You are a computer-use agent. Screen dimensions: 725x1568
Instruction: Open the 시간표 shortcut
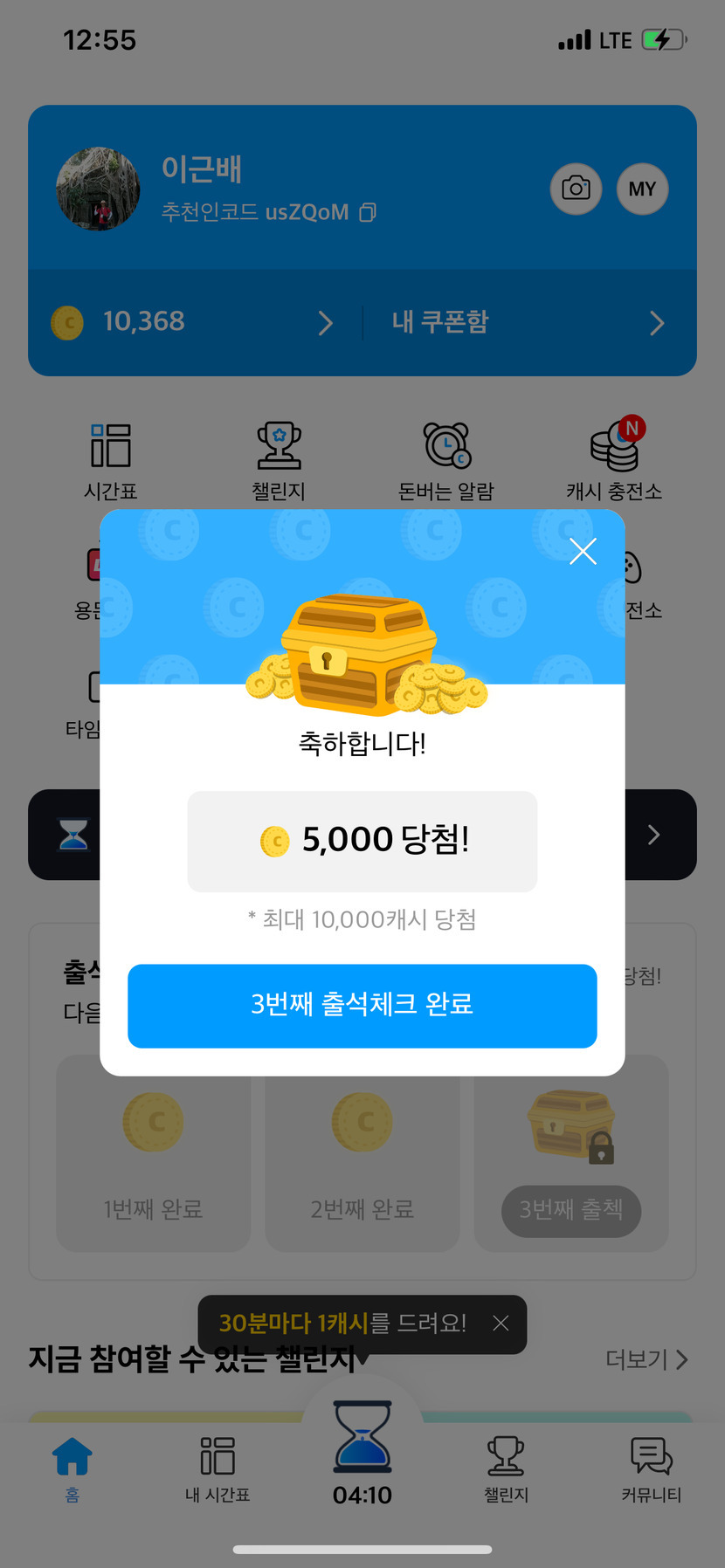(111, 460)
